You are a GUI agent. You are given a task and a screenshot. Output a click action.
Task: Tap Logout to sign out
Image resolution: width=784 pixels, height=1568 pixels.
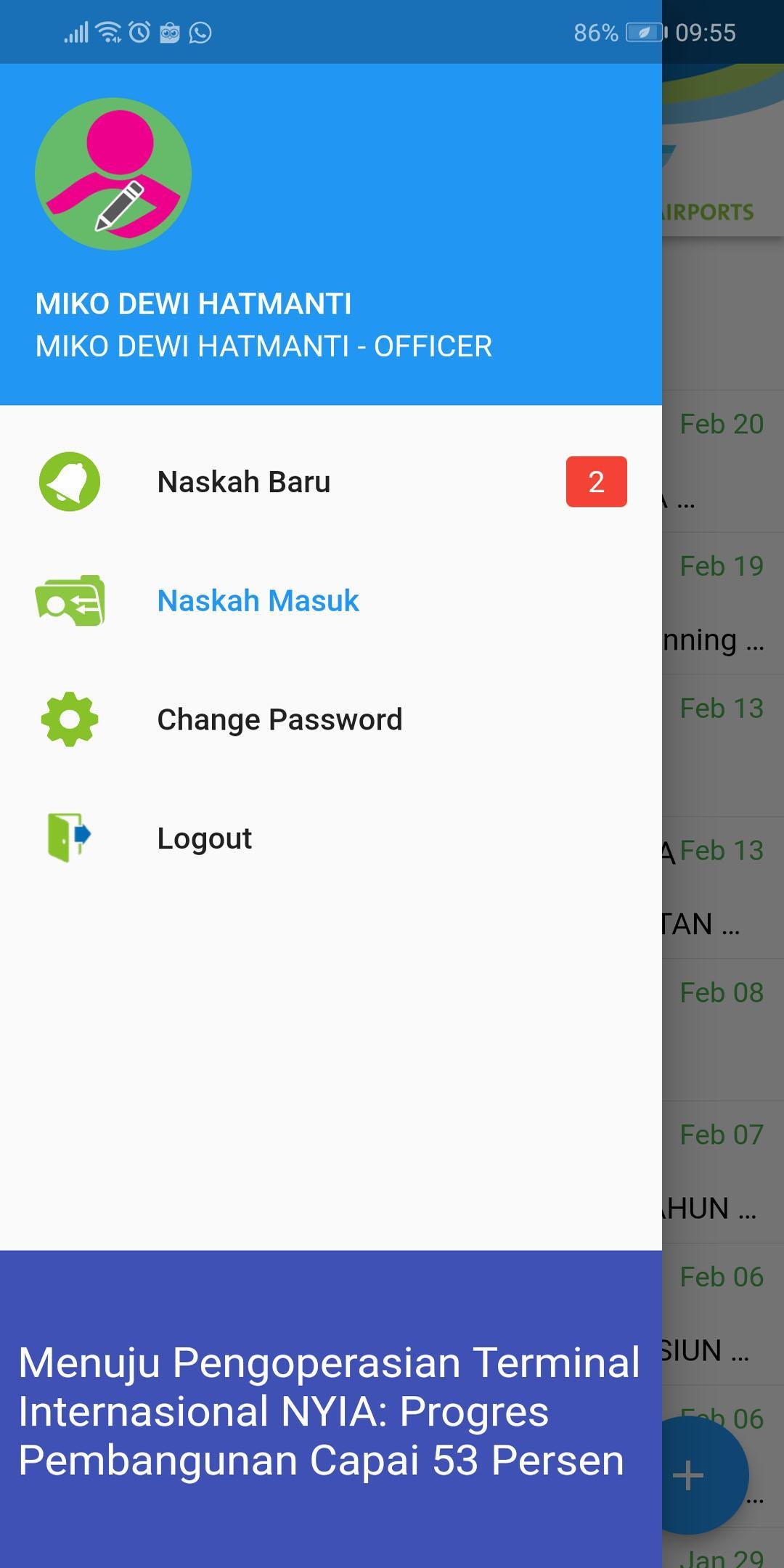(x=205, y=839)
